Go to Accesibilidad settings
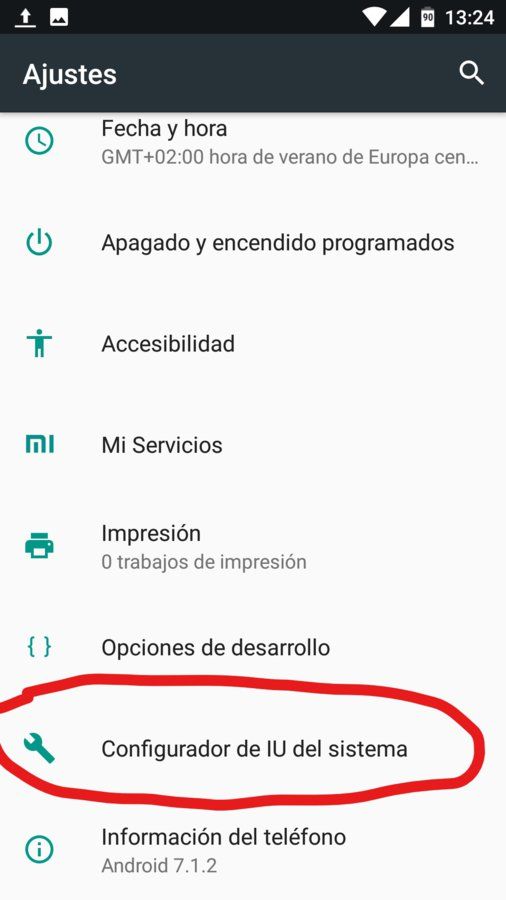The image size is (506, 900). click(x=253, y=344)
